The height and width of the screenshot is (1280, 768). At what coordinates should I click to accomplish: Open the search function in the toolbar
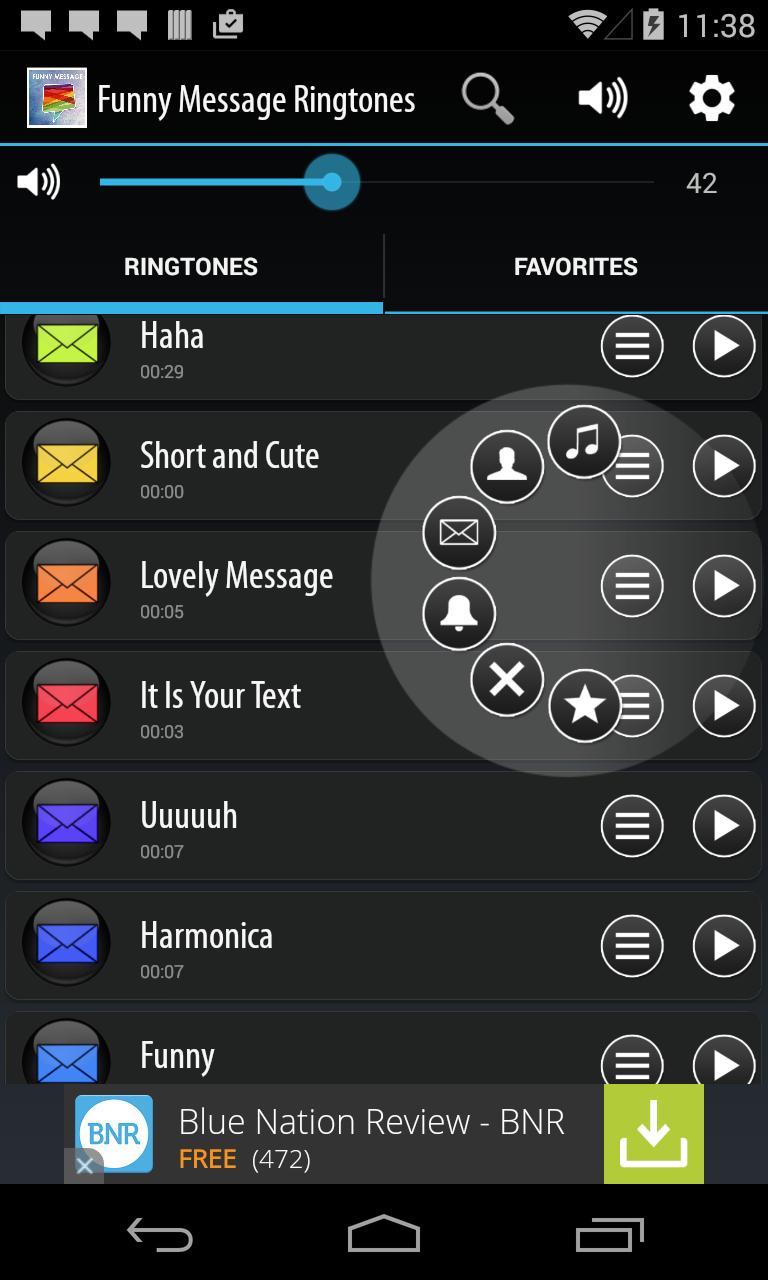[487, 98]
